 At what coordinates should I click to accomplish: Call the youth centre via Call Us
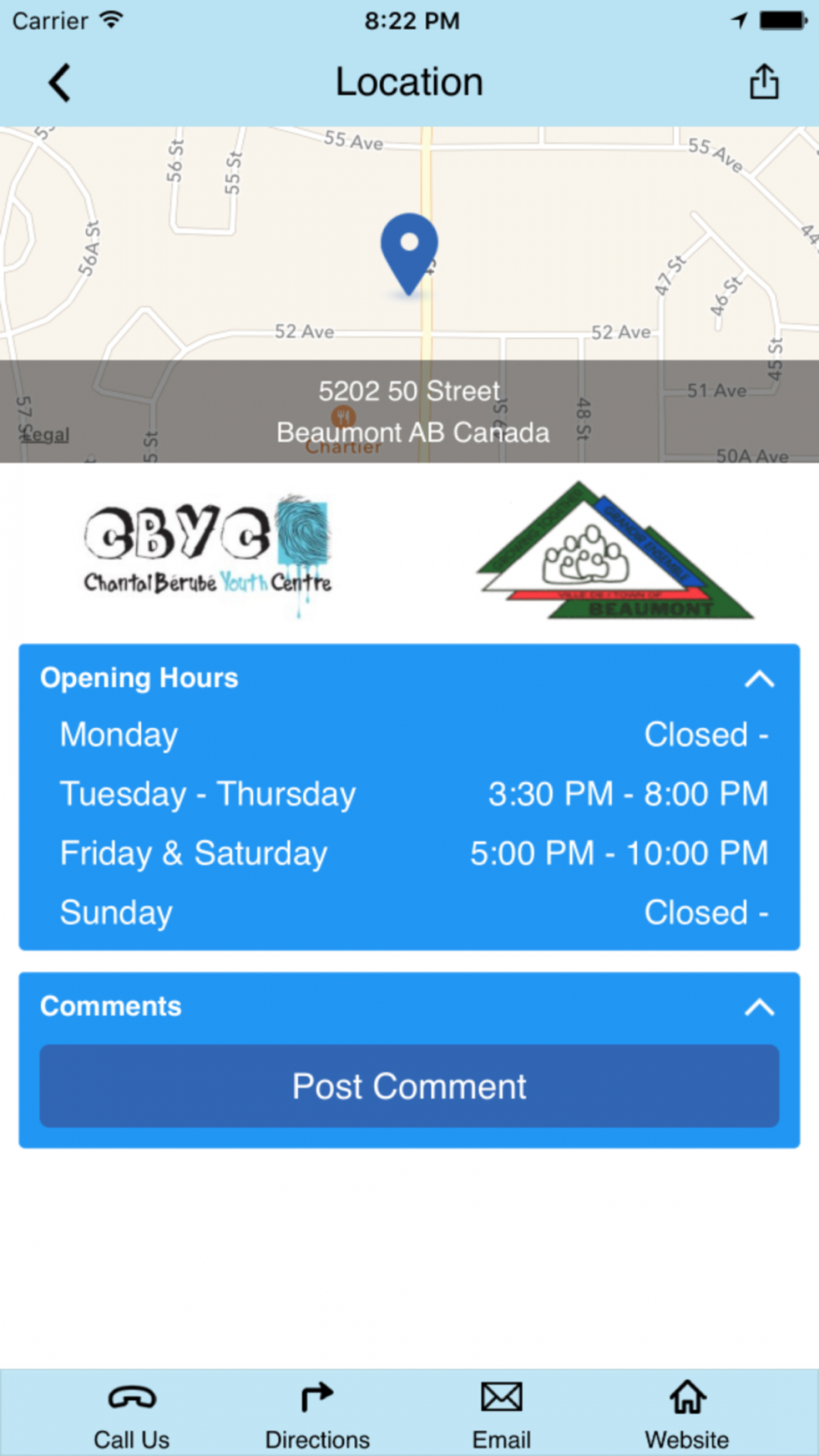pos(131,1413)
